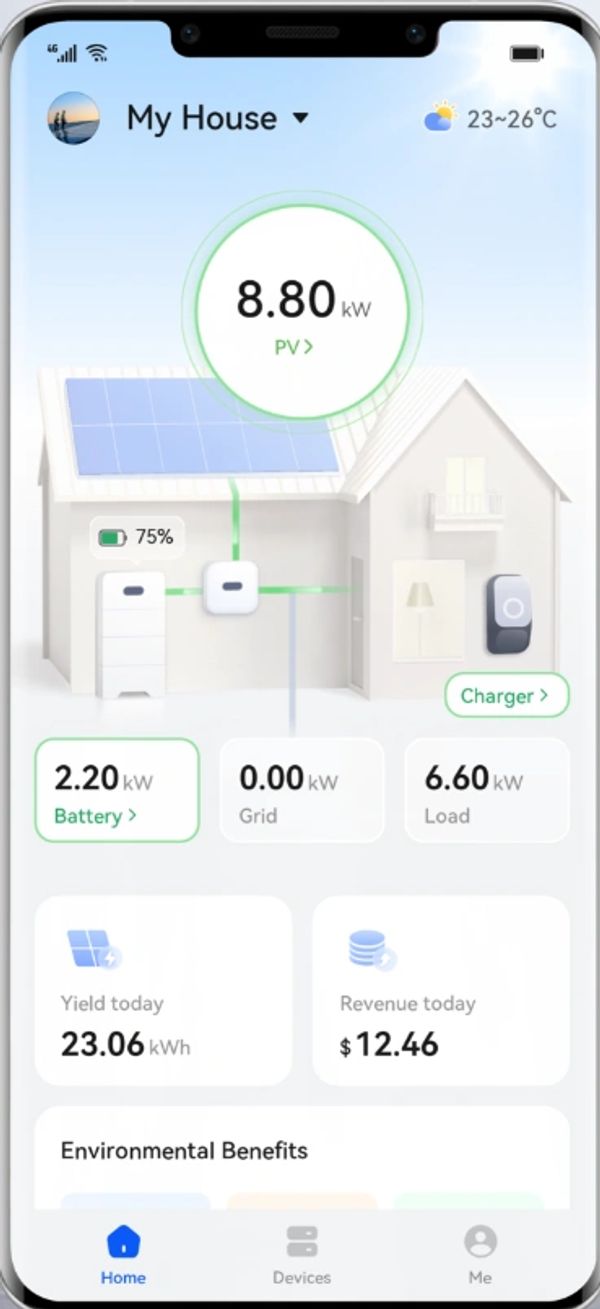Switch to the Devices tab

[301, 1255]
